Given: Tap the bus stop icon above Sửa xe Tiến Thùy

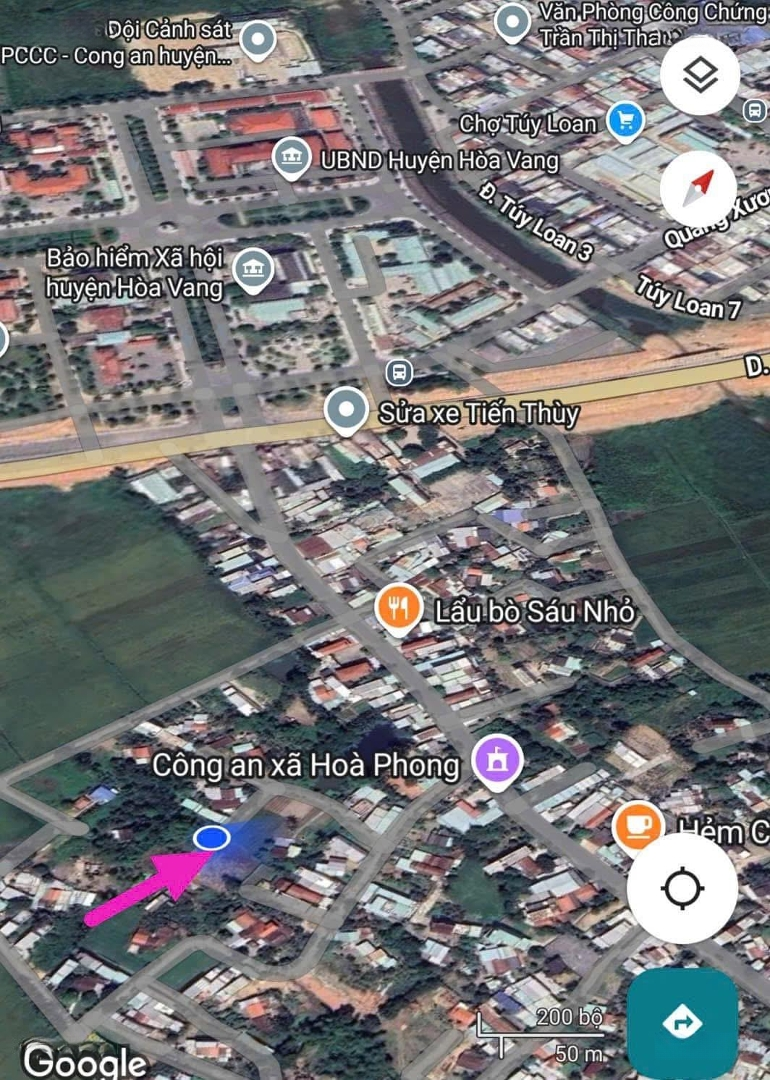Looking at the screenshot, I should coord(399,373).
